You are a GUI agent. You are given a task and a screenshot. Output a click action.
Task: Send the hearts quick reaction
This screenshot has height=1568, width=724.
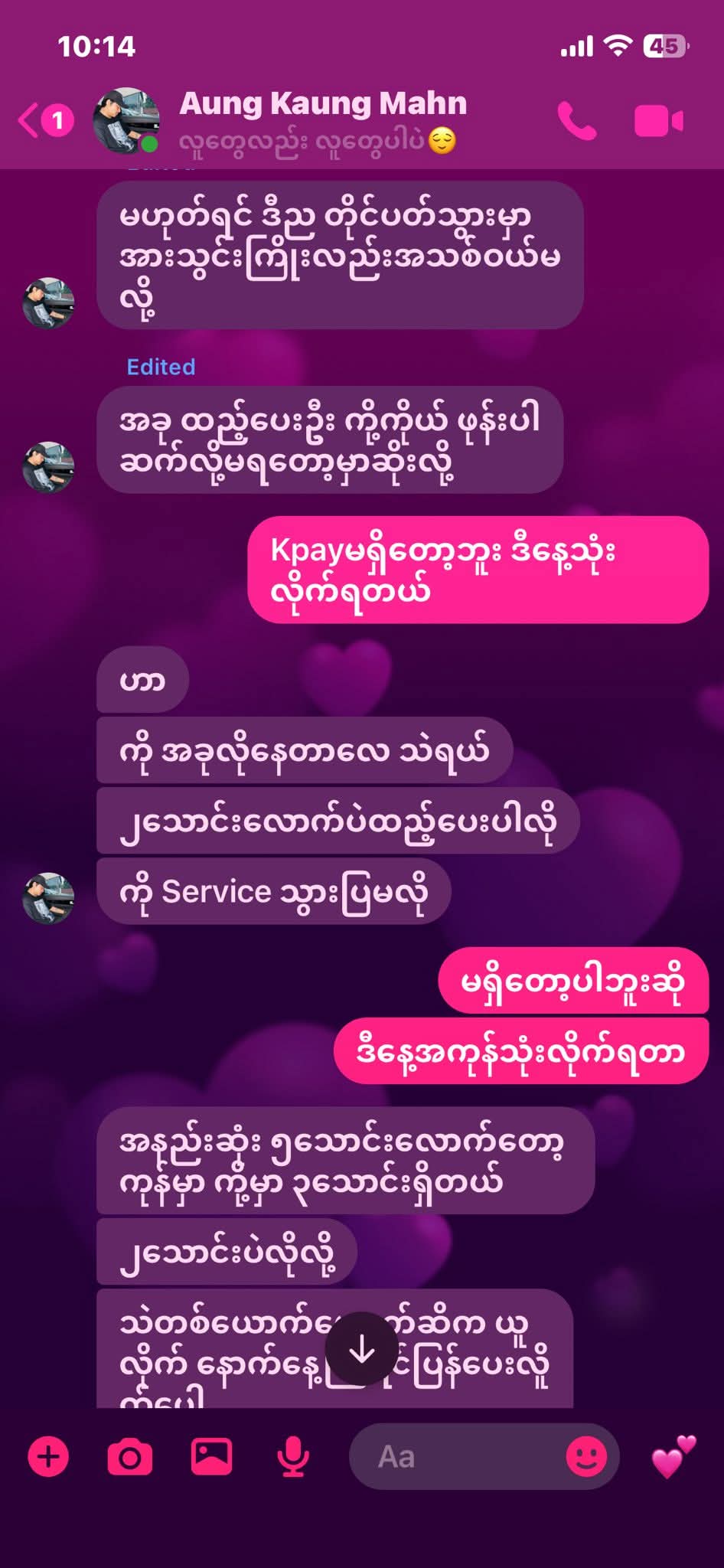(x=673, y=1456)
